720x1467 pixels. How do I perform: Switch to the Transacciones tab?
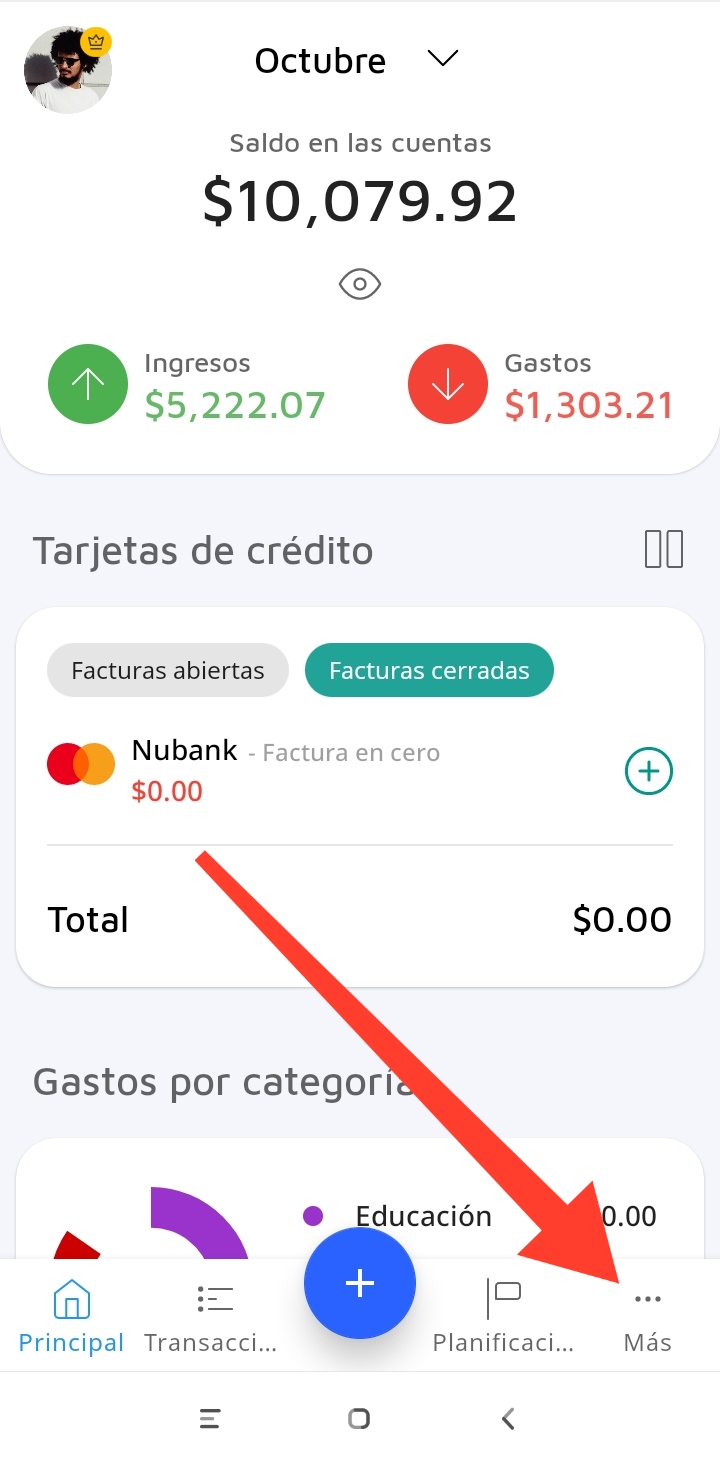pos(211,1316)
